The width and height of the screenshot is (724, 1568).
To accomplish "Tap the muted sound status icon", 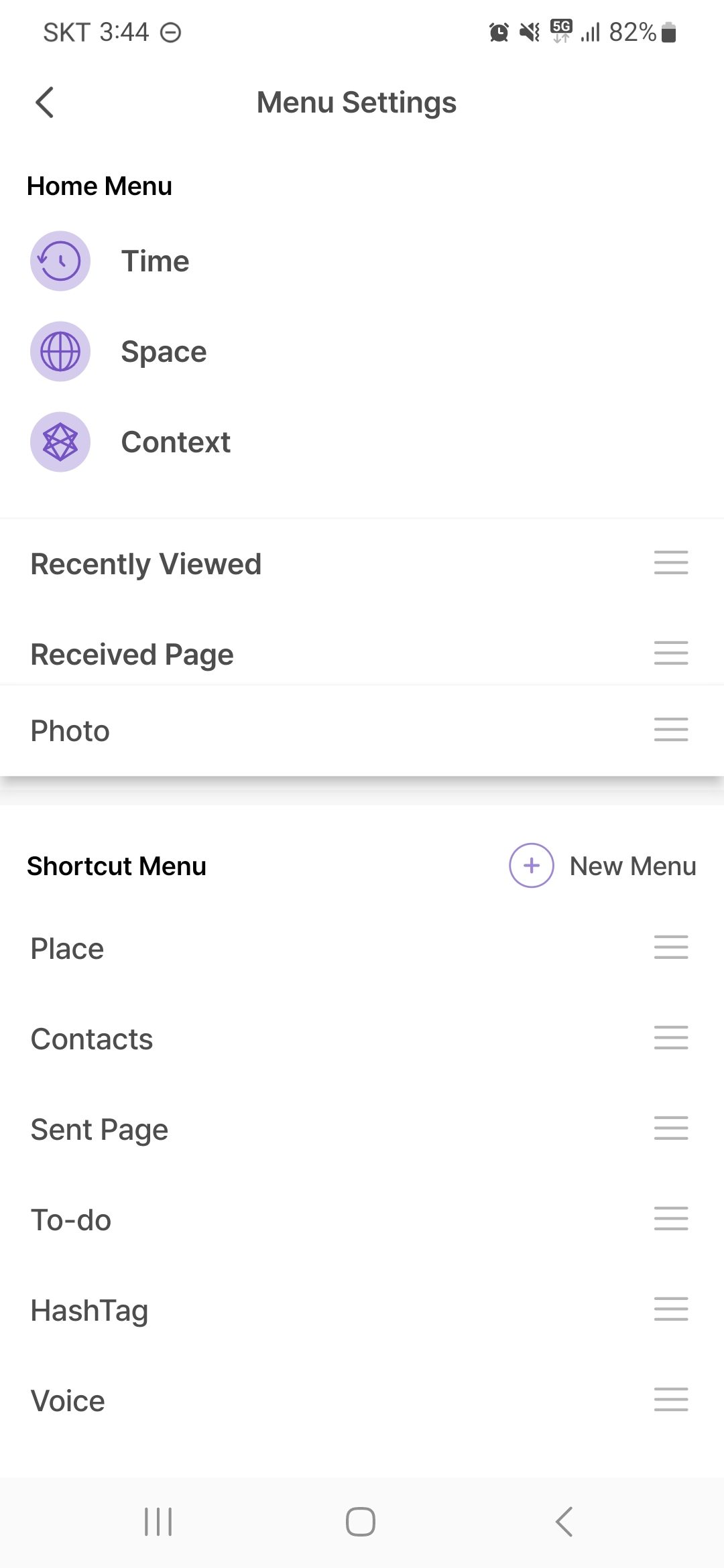I will (529, 31).
